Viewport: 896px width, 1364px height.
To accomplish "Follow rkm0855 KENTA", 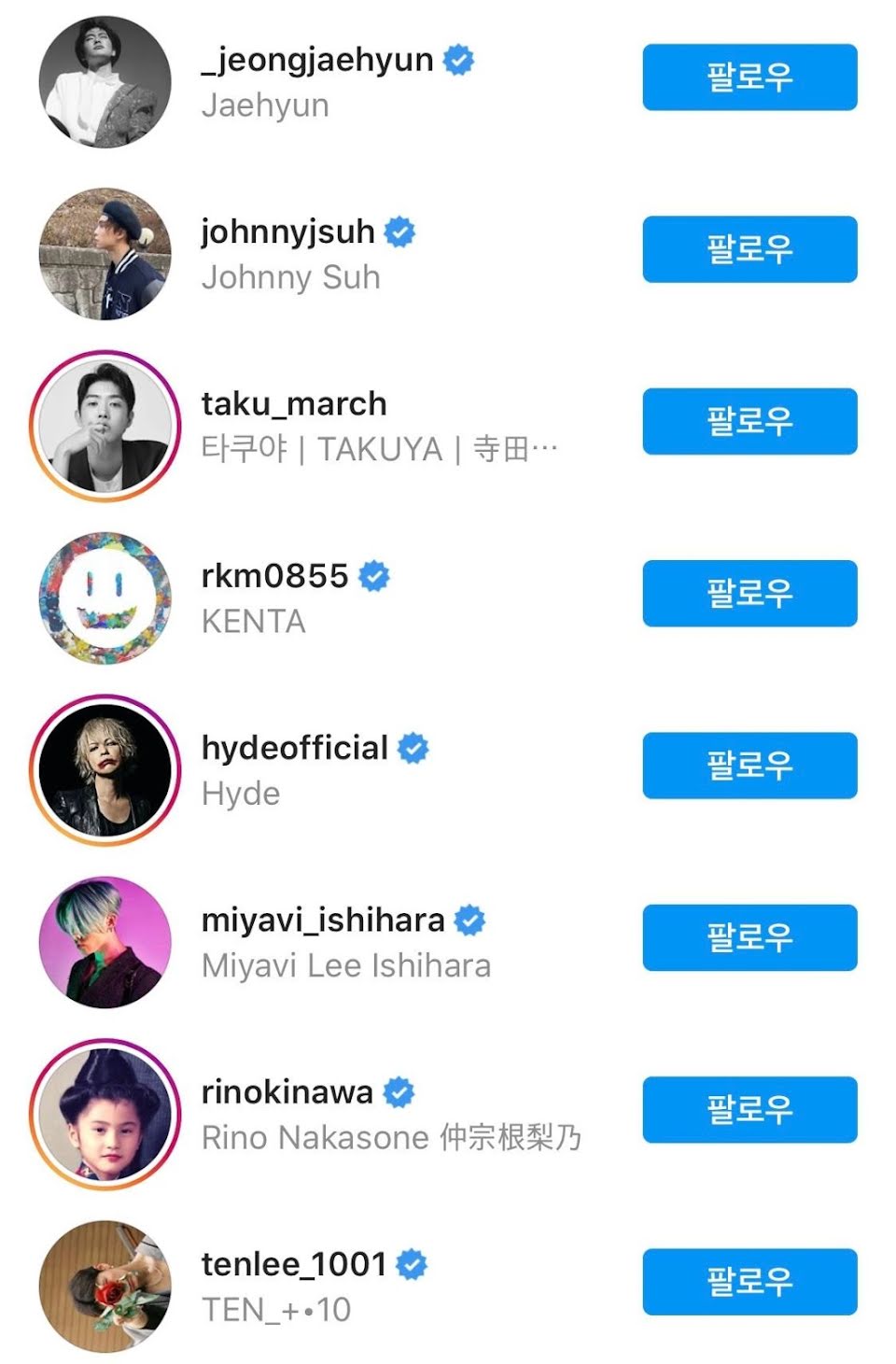I will [749, 594].
